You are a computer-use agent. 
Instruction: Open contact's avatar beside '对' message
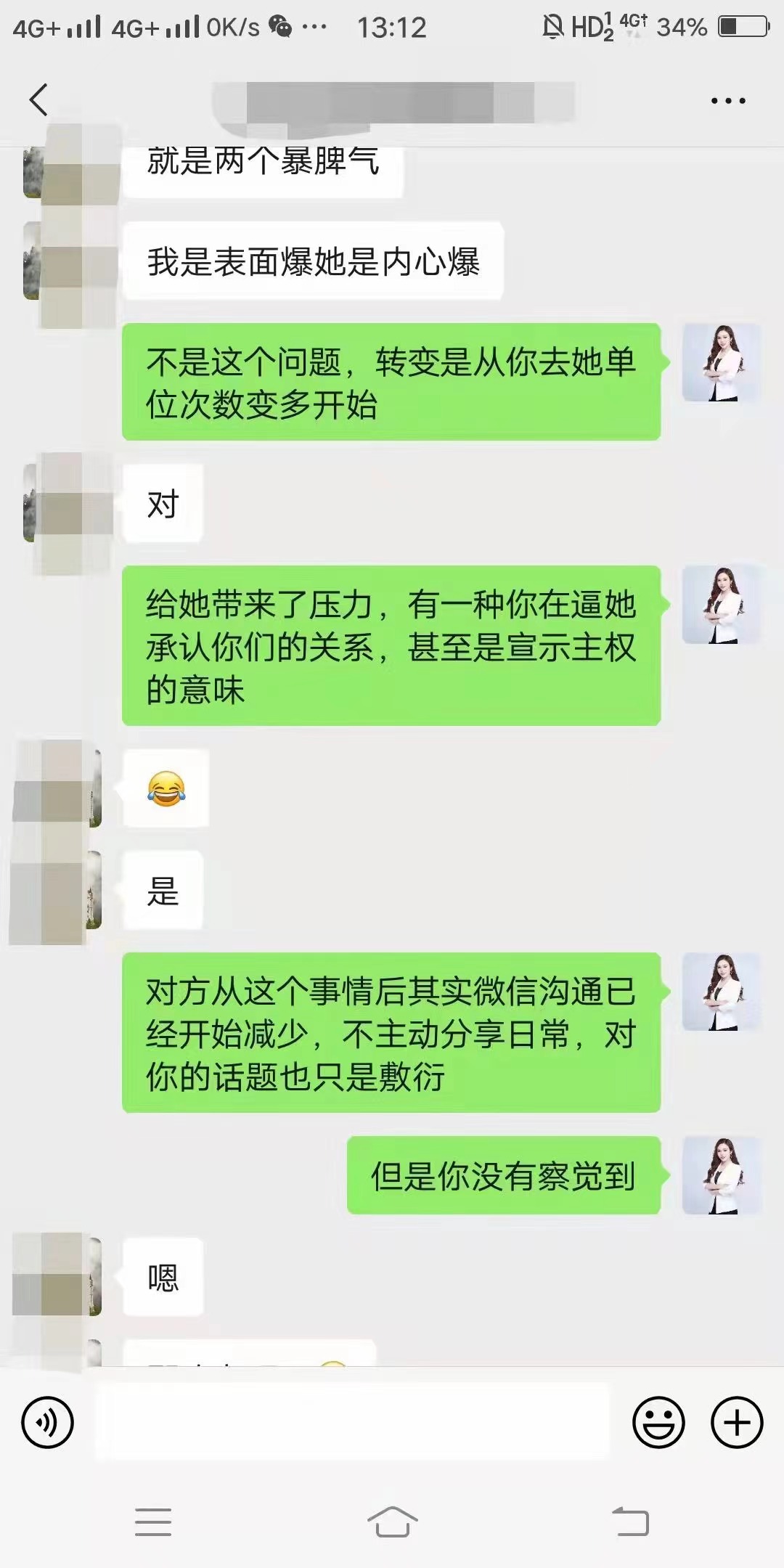point(69,505)
